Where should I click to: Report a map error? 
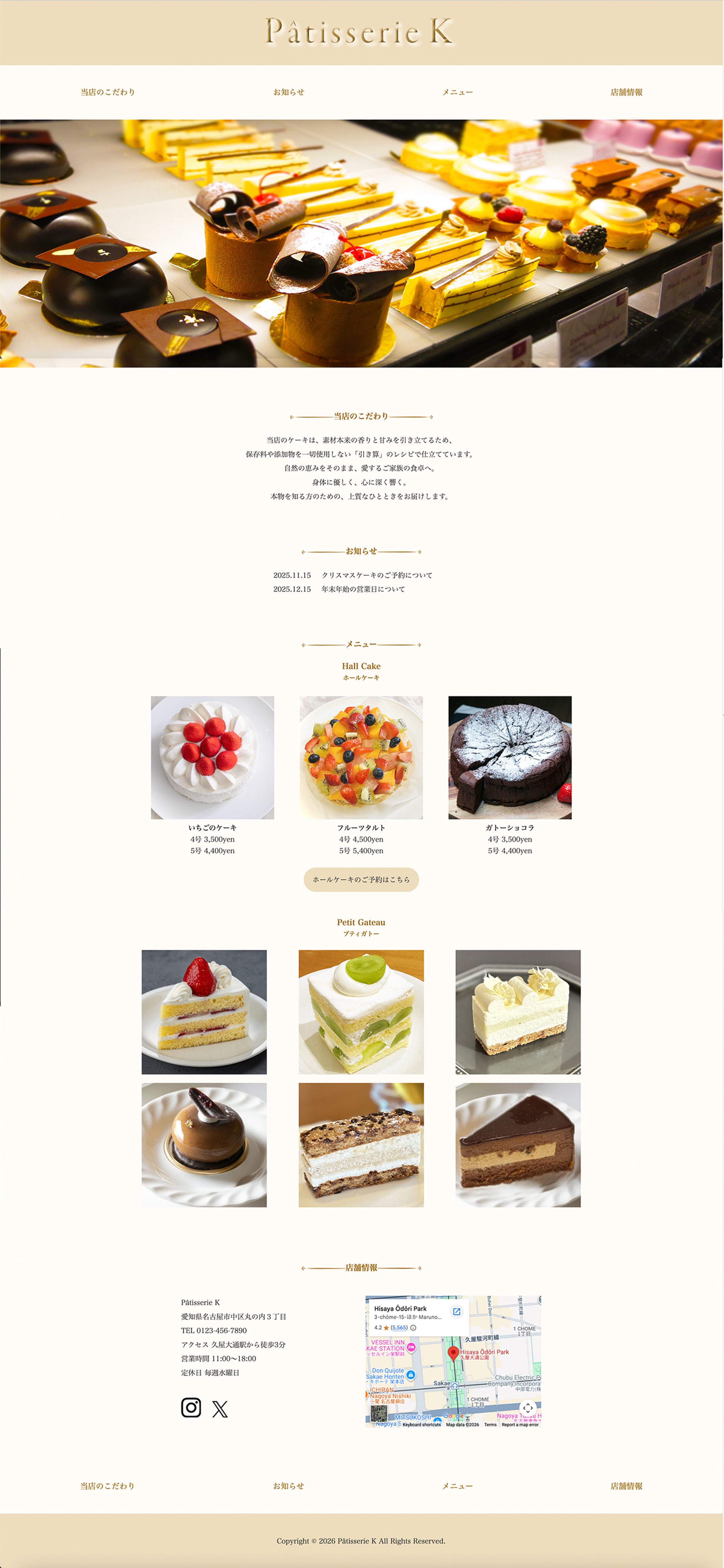520,1424
